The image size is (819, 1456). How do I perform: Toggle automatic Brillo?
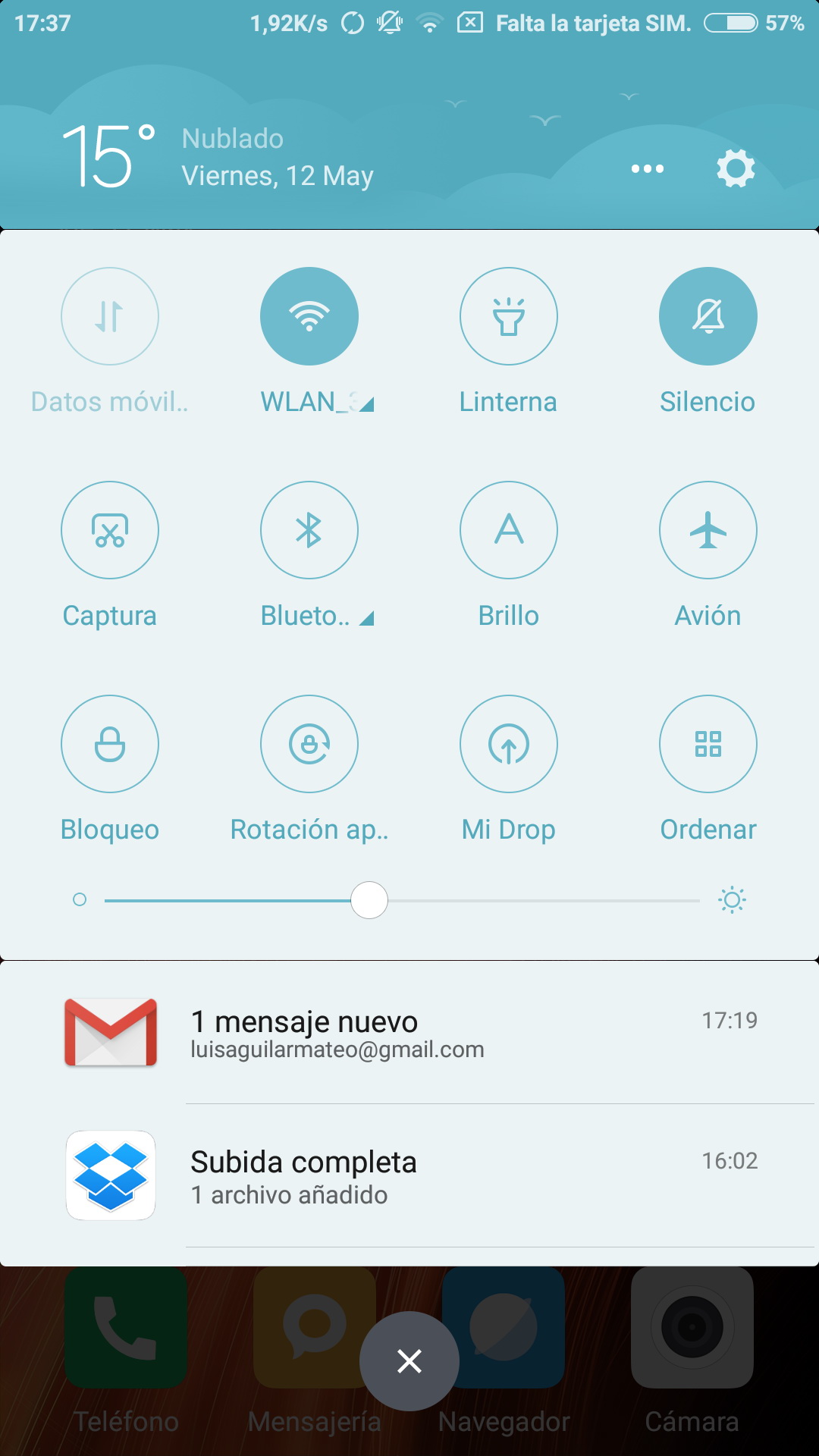[509, 530]
